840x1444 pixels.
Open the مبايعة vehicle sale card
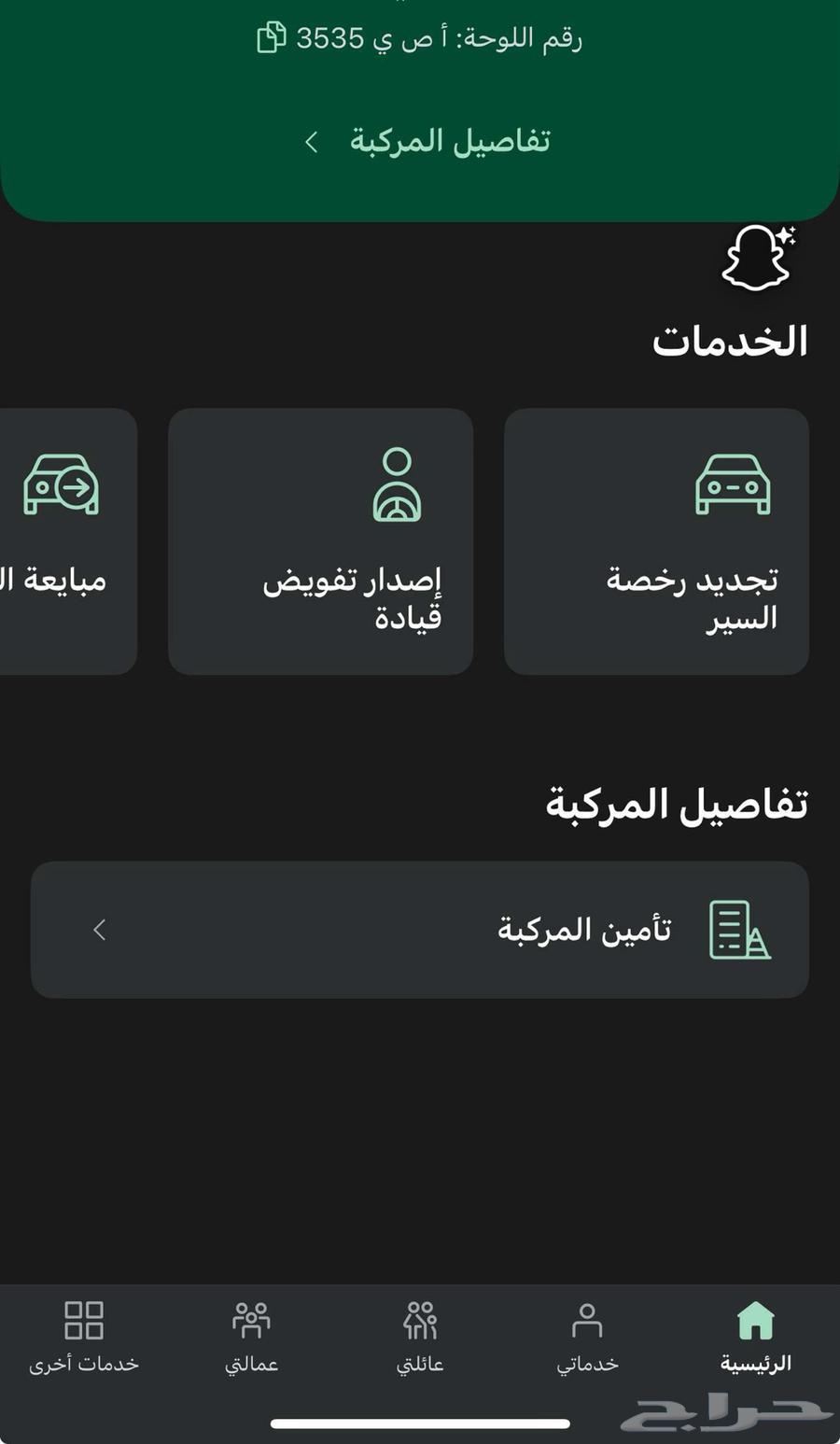pyautogui.click(x=63, y=541)
